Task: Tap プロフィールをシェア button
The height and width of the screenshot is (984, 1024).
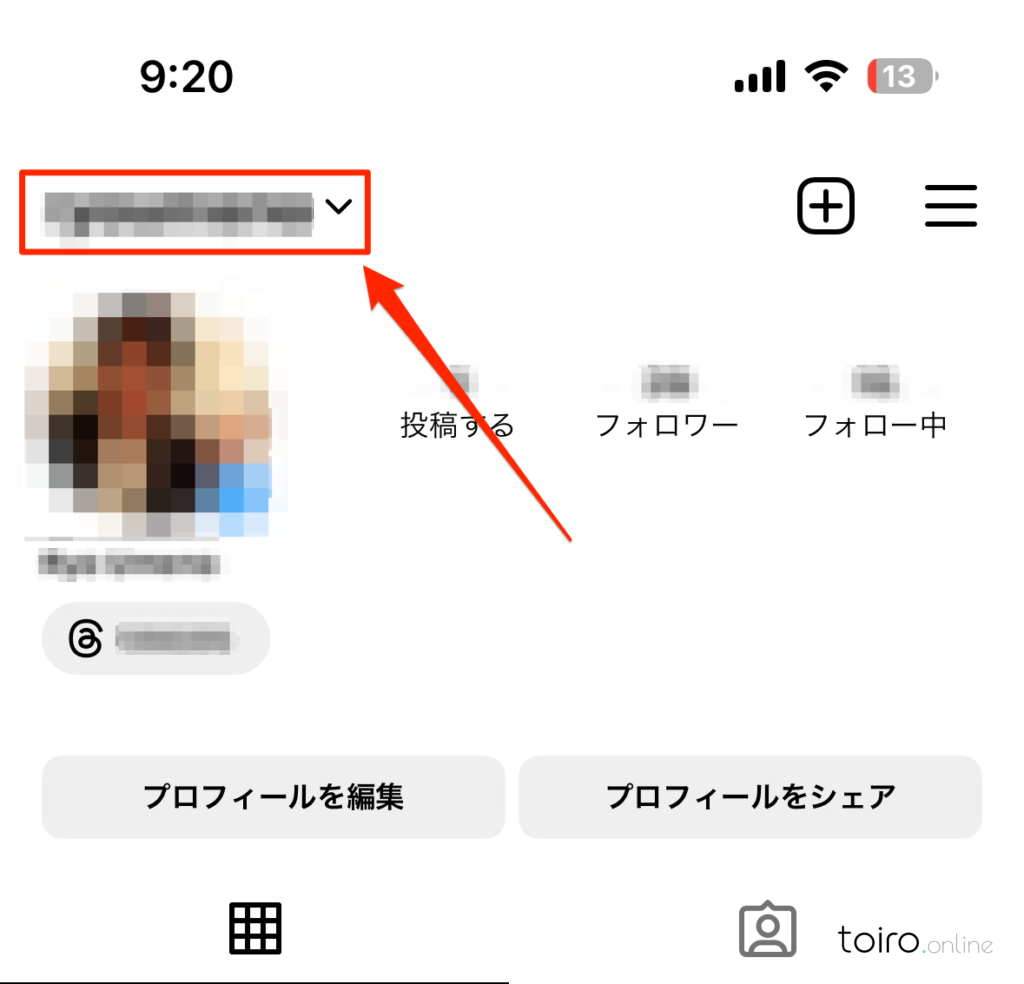Action: 750,797
